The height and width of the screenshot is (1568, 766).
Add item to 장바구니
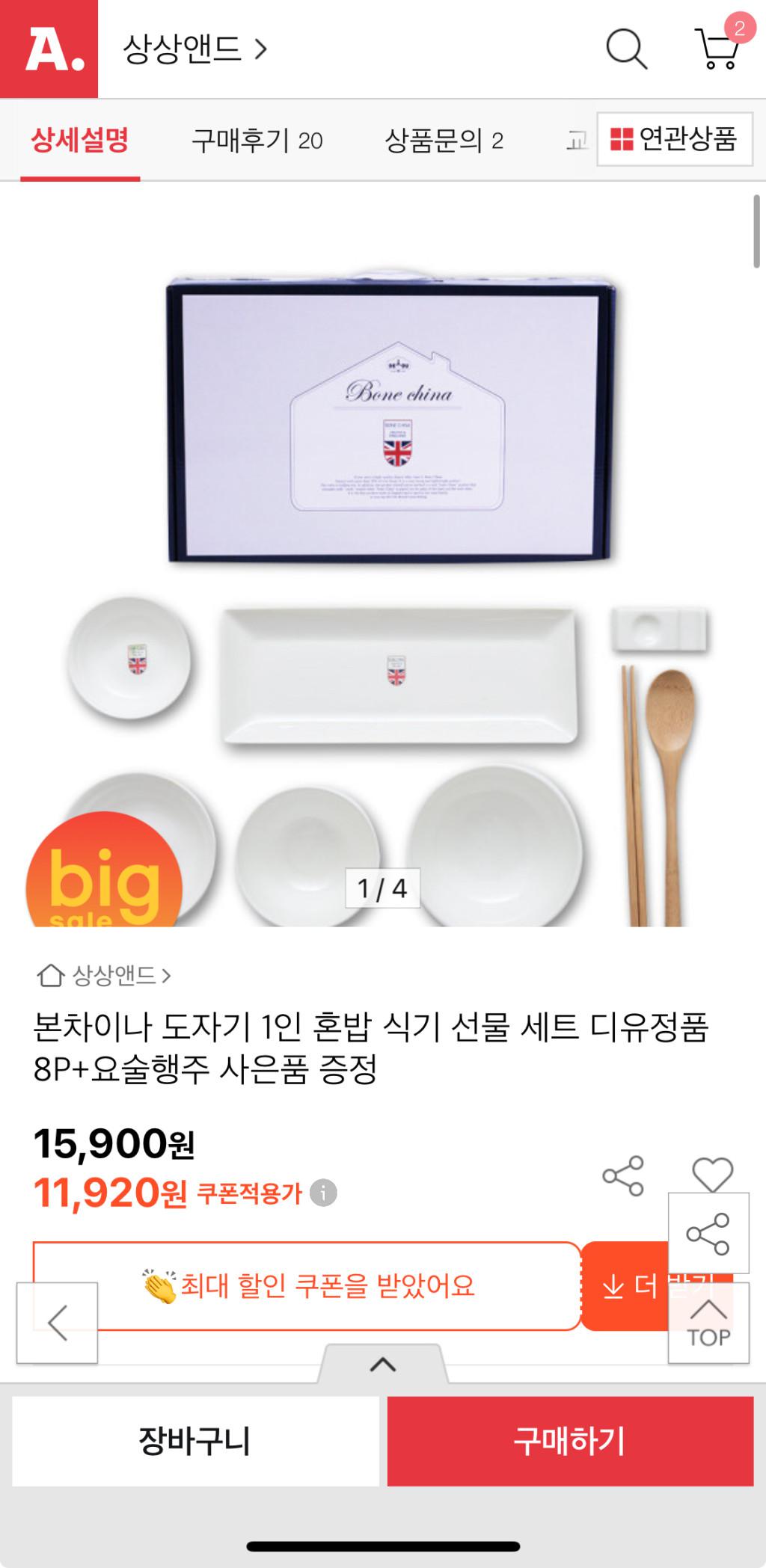click(196, 1441)
